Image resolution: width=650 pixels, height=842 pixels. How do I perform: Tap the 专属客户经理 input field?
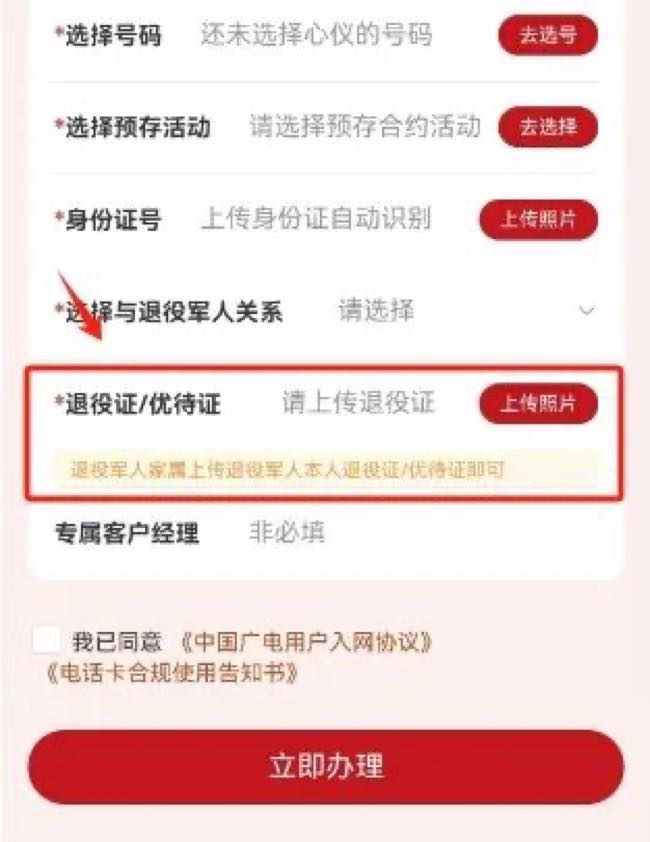point(400,533)
